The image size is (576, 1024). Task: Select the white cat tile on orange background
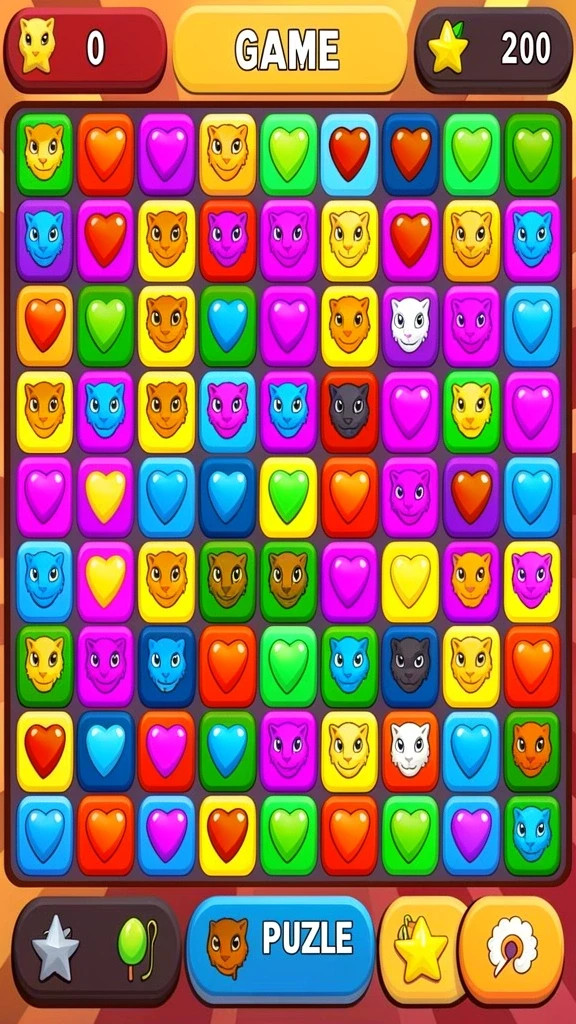tap(410, 750)
